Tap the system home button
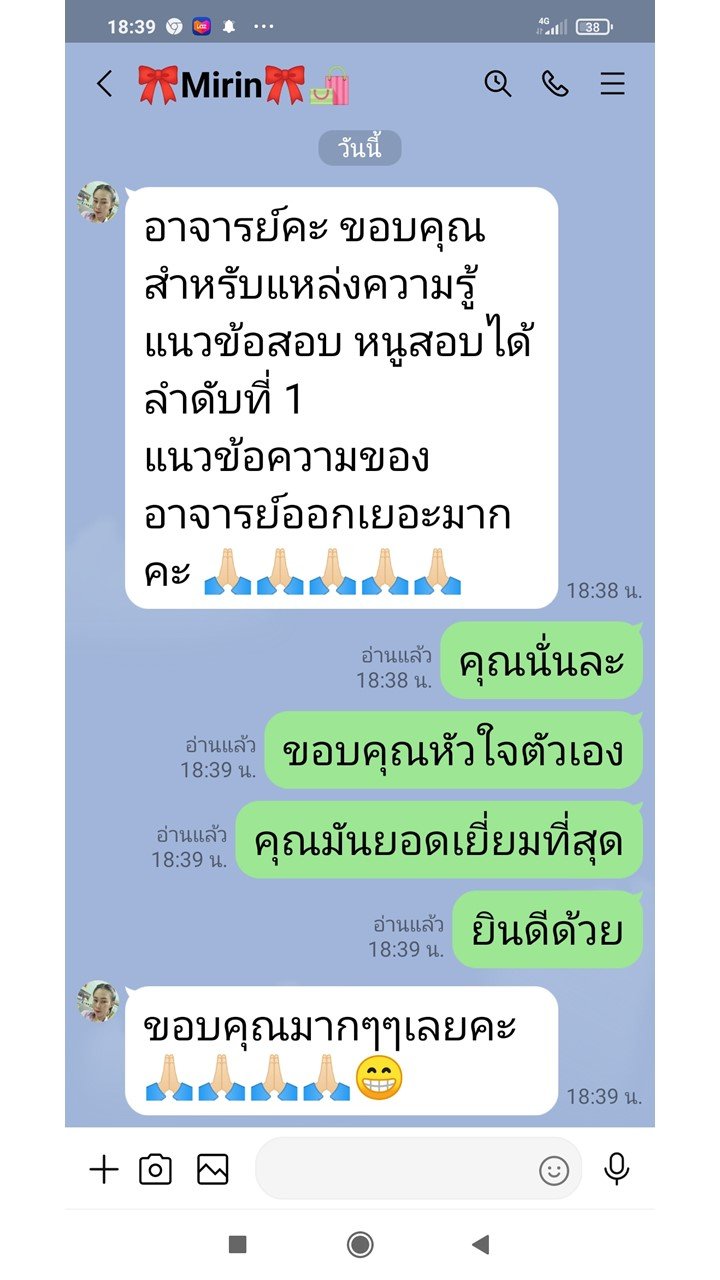 [x=360, y=1244]
